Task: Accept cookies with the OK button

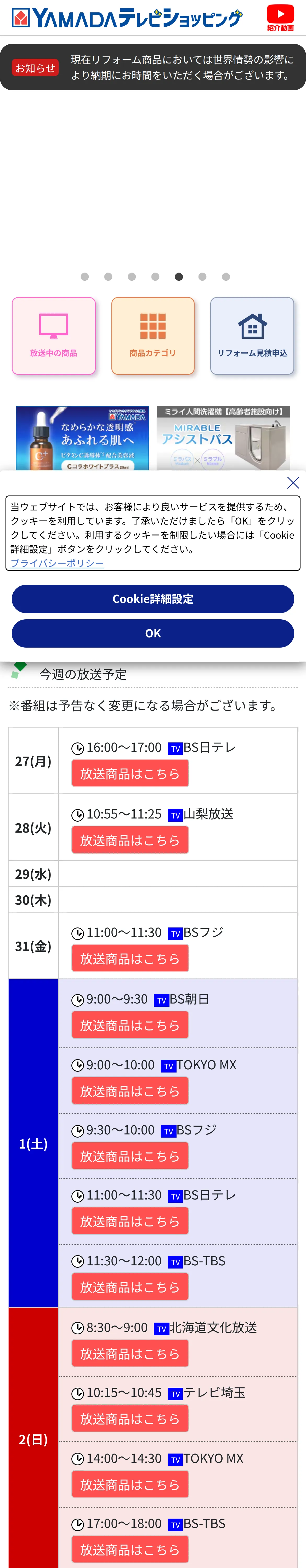Action: pos(153,634)
